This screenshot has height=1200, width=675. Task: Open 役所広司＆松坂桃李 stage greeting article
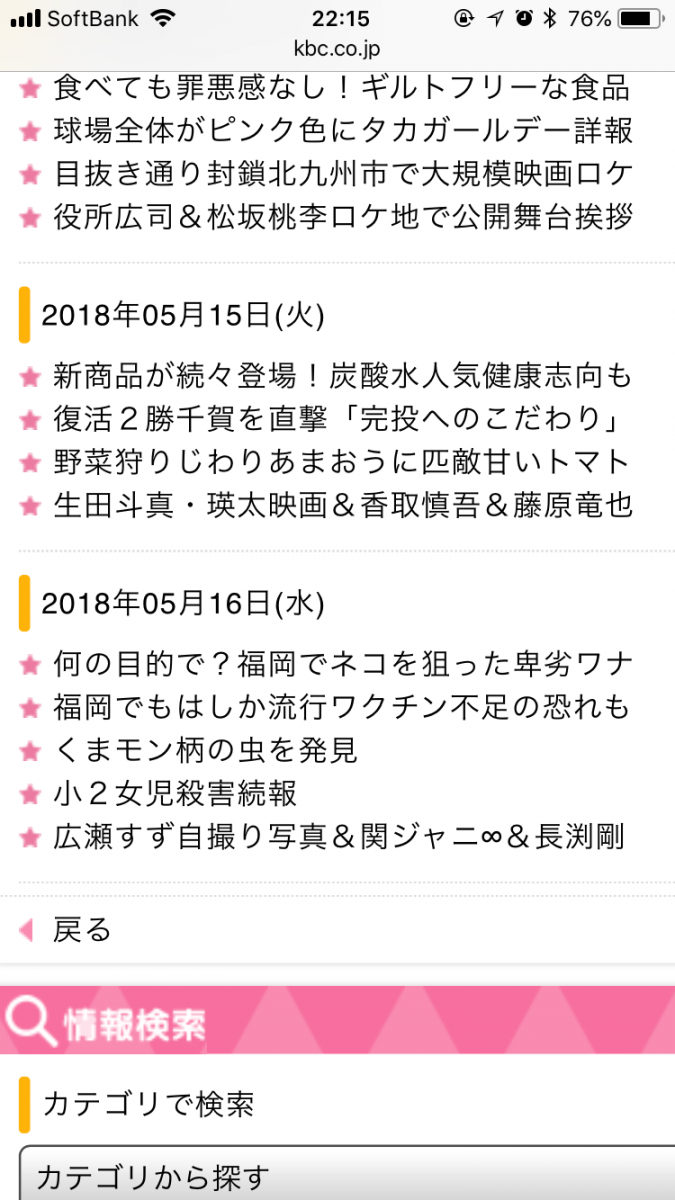coord(340,216)
